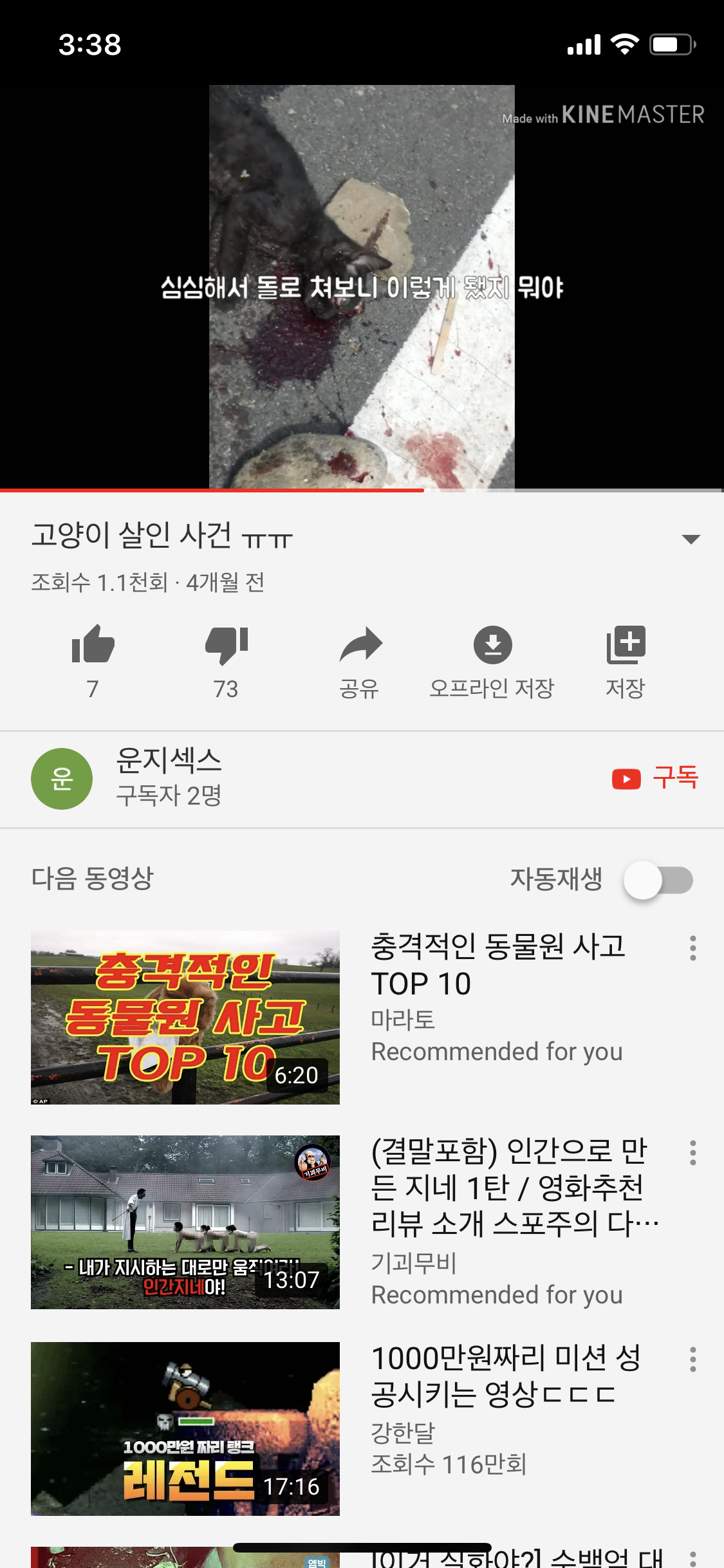
Task: Like this video
Action: click(93, 645)
